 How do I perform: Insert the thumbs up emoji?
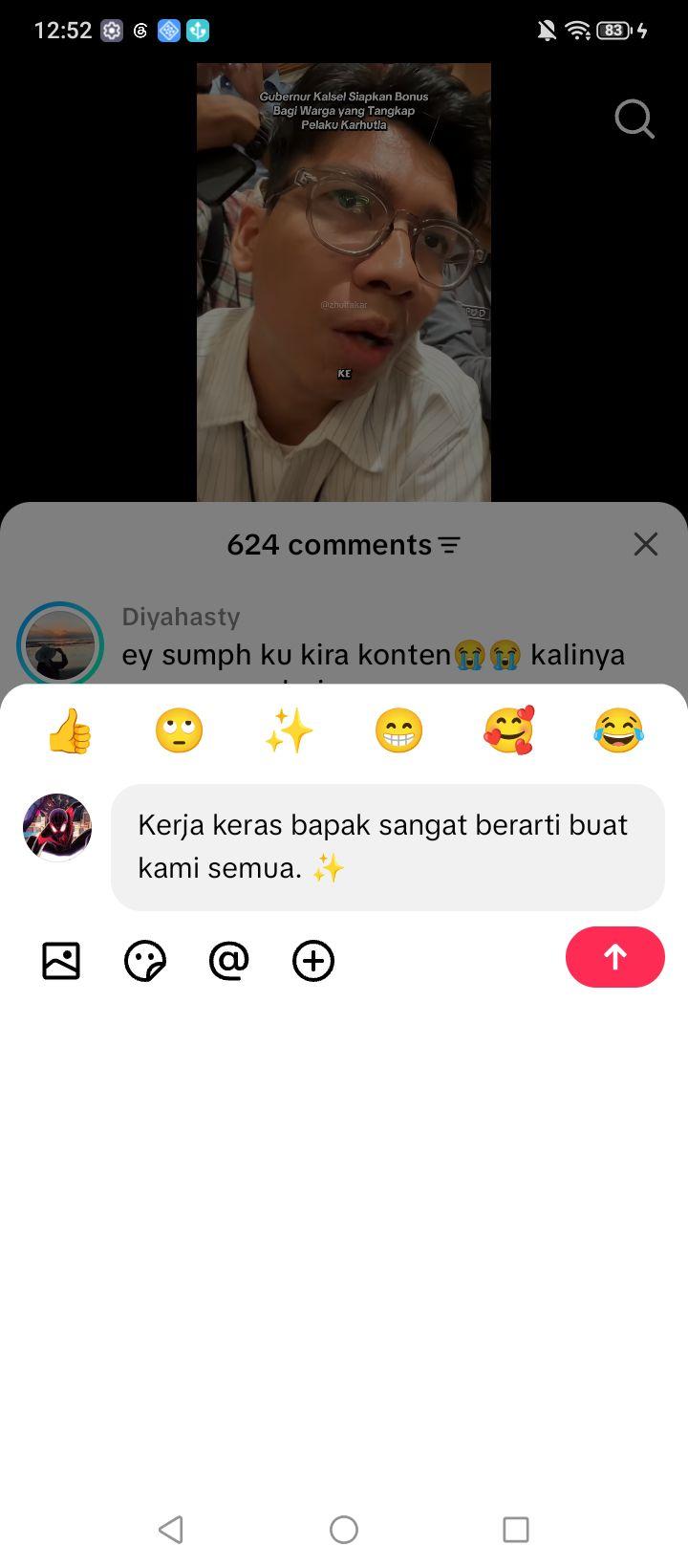click(x=70, y=731)
